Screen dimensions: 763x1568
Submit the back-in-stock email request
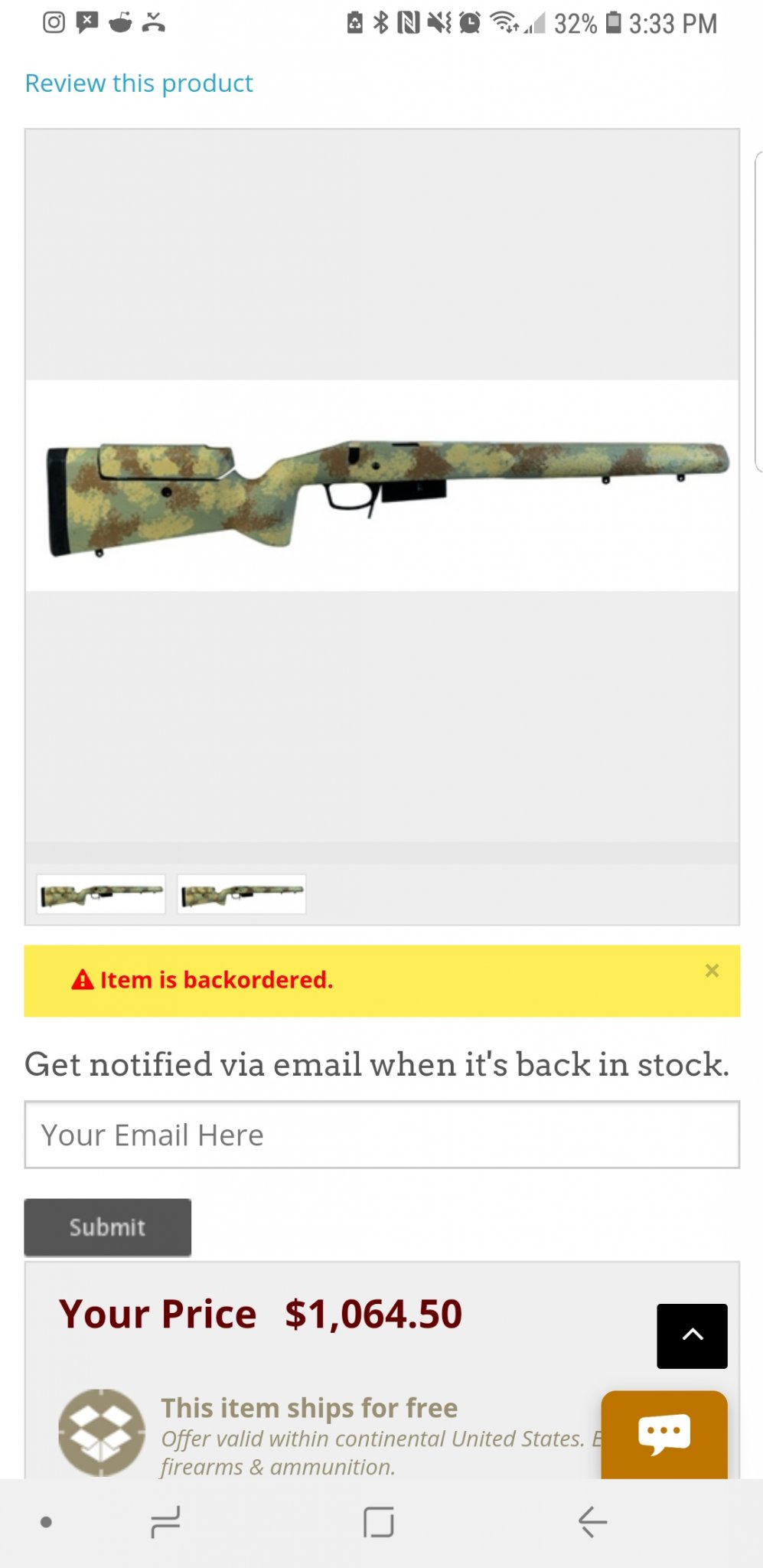pos(108,1227)
